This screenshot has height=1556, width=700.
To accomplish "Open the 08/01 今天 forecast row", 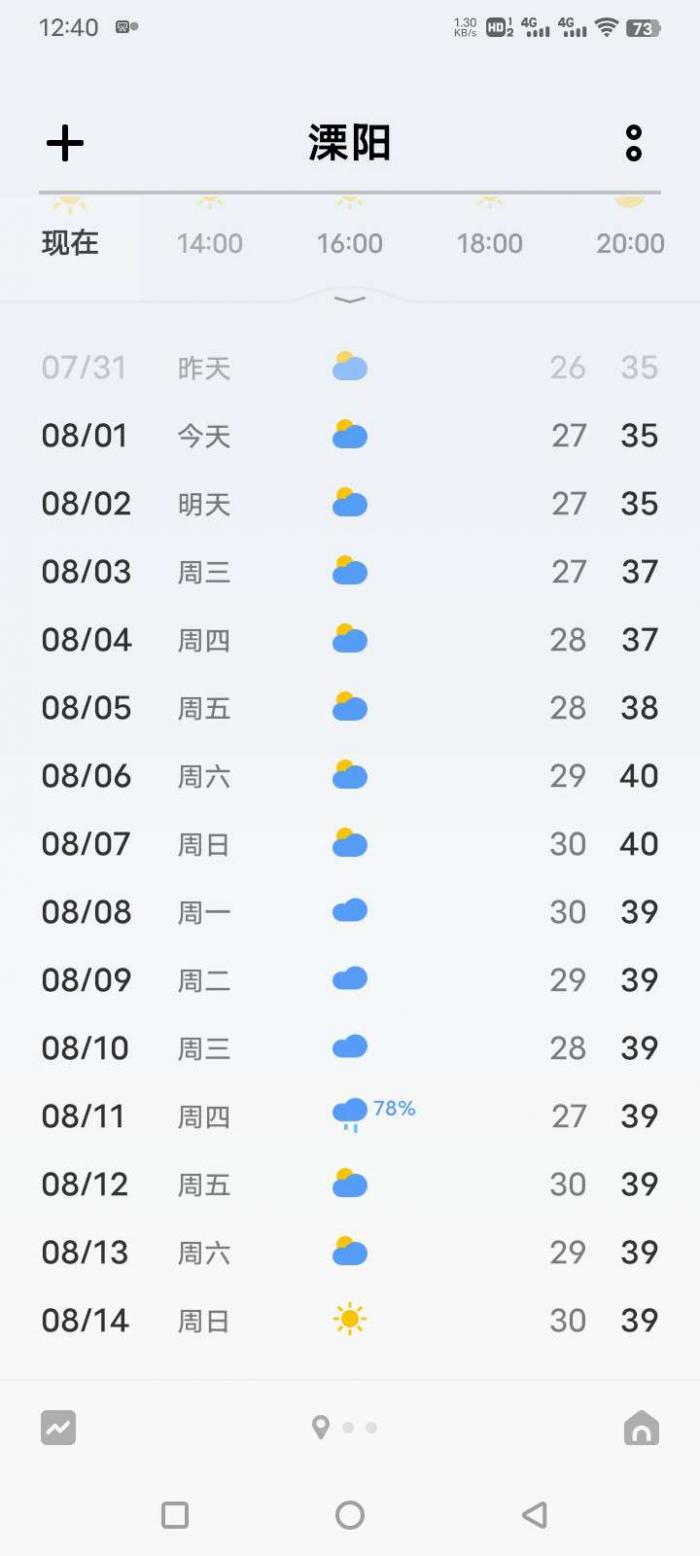I will 350,436.
